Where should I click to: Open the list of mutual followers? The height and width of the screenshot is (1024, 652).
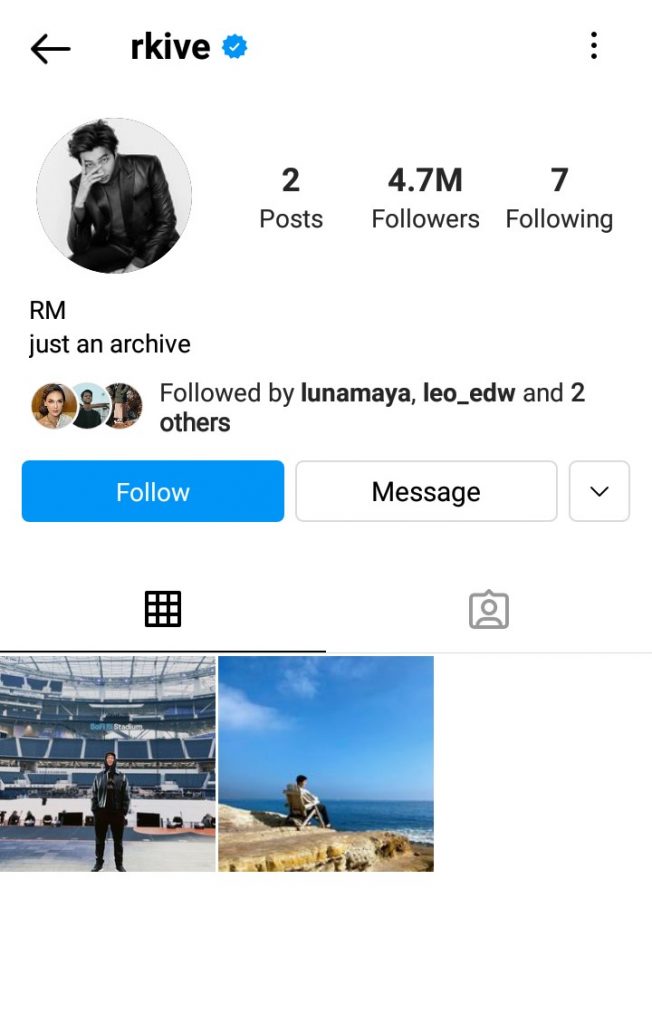[x=372, y=407]
